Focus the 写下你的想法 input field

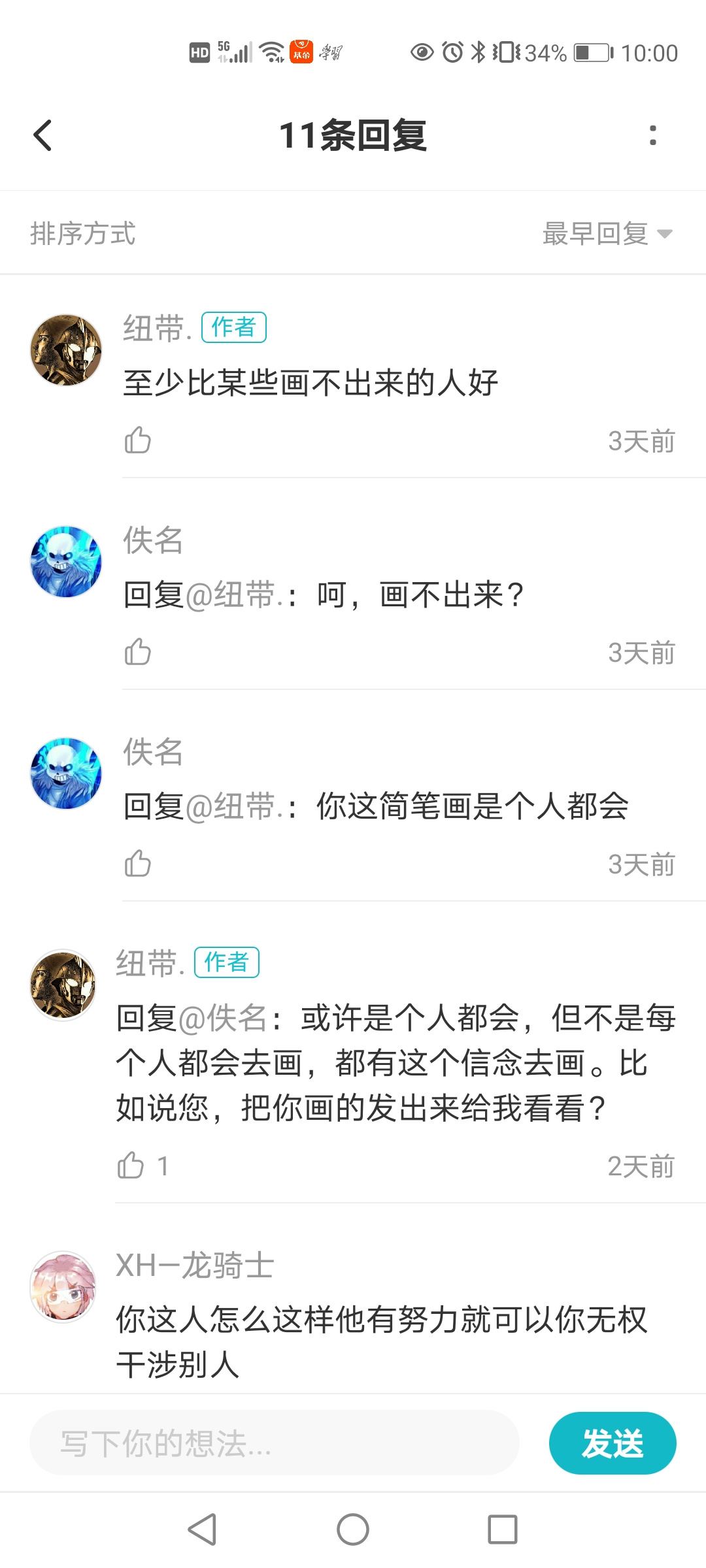[x=275, y=1443]
